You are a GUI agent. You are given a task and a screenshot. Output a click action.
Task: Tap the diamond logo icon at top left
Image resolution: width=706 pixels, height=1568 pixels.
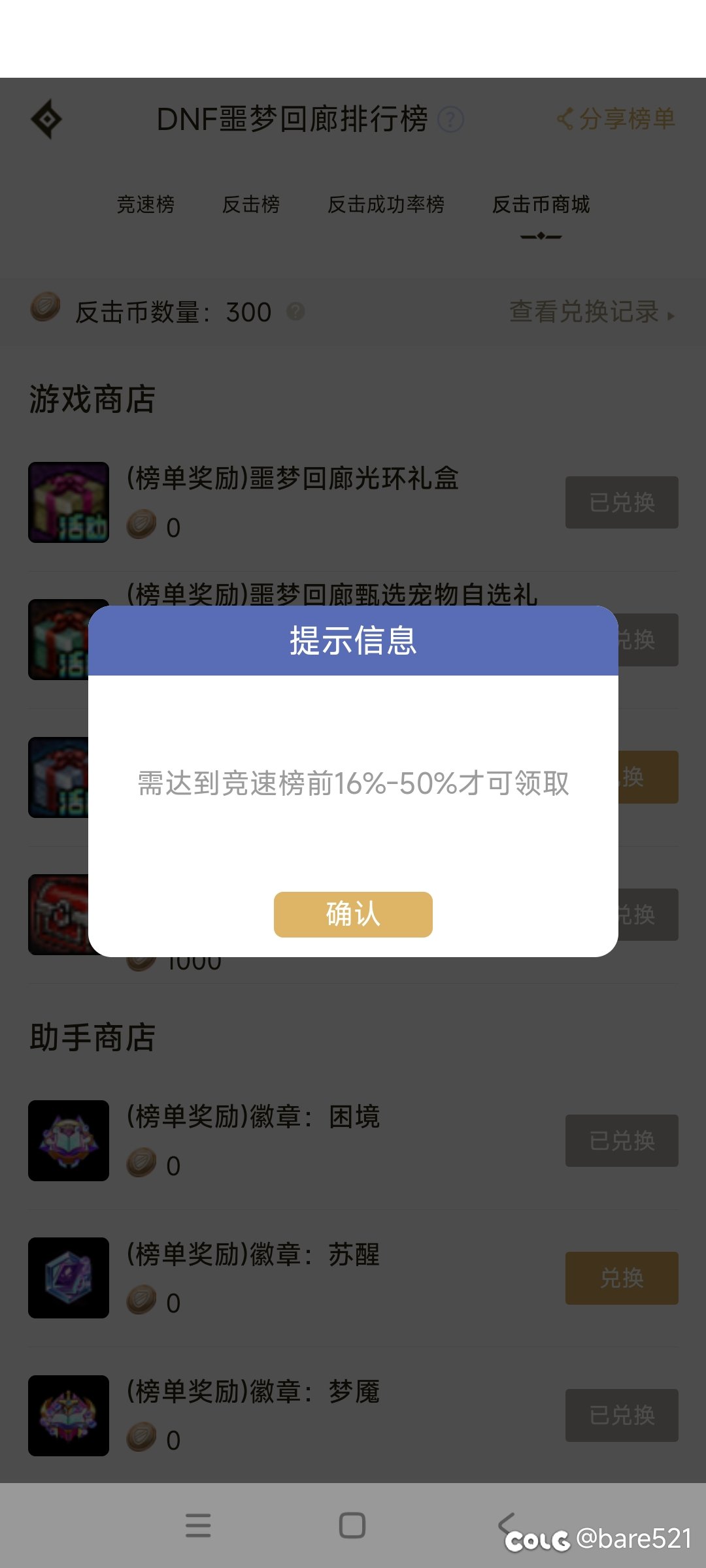[x=46, y=119]
